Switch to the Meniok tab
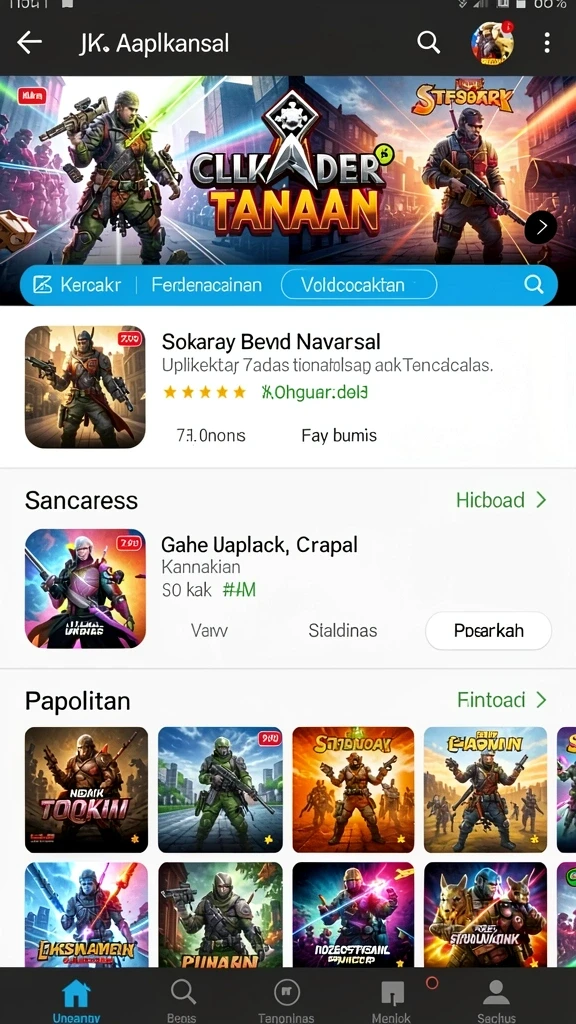This screenshot has height=1024, width=576. [x=392, y=999]
